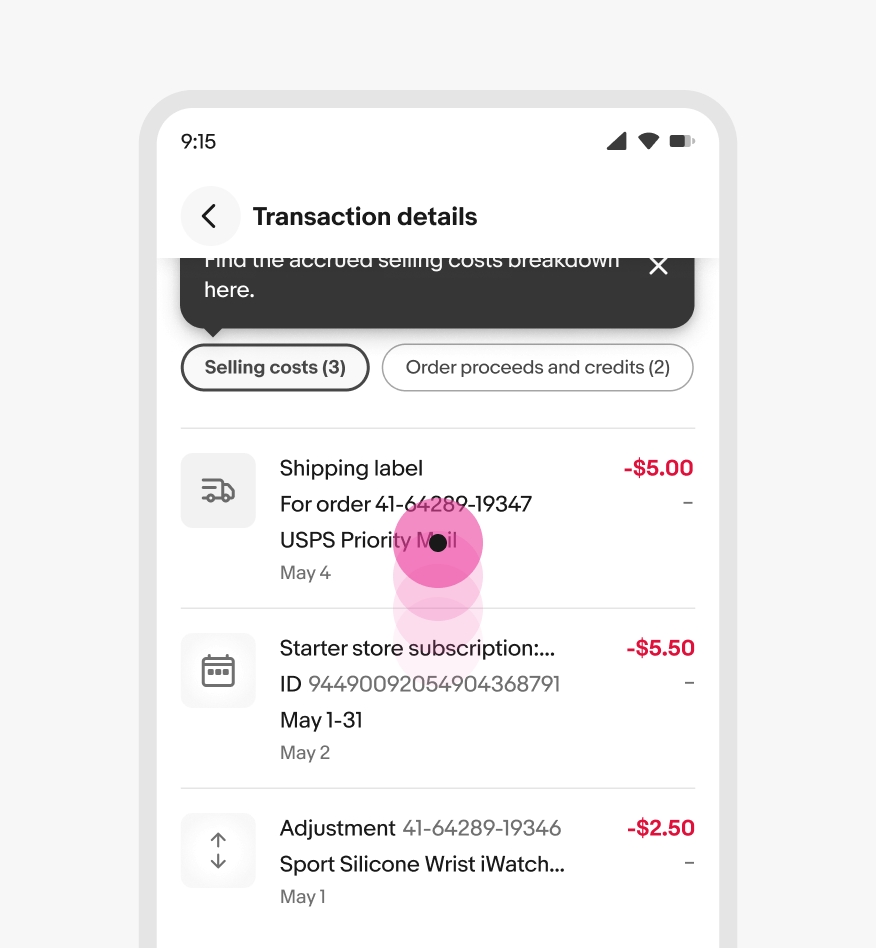
Task: View the Adjustment 41-64289-19346 entry
Action: (437, 860)
